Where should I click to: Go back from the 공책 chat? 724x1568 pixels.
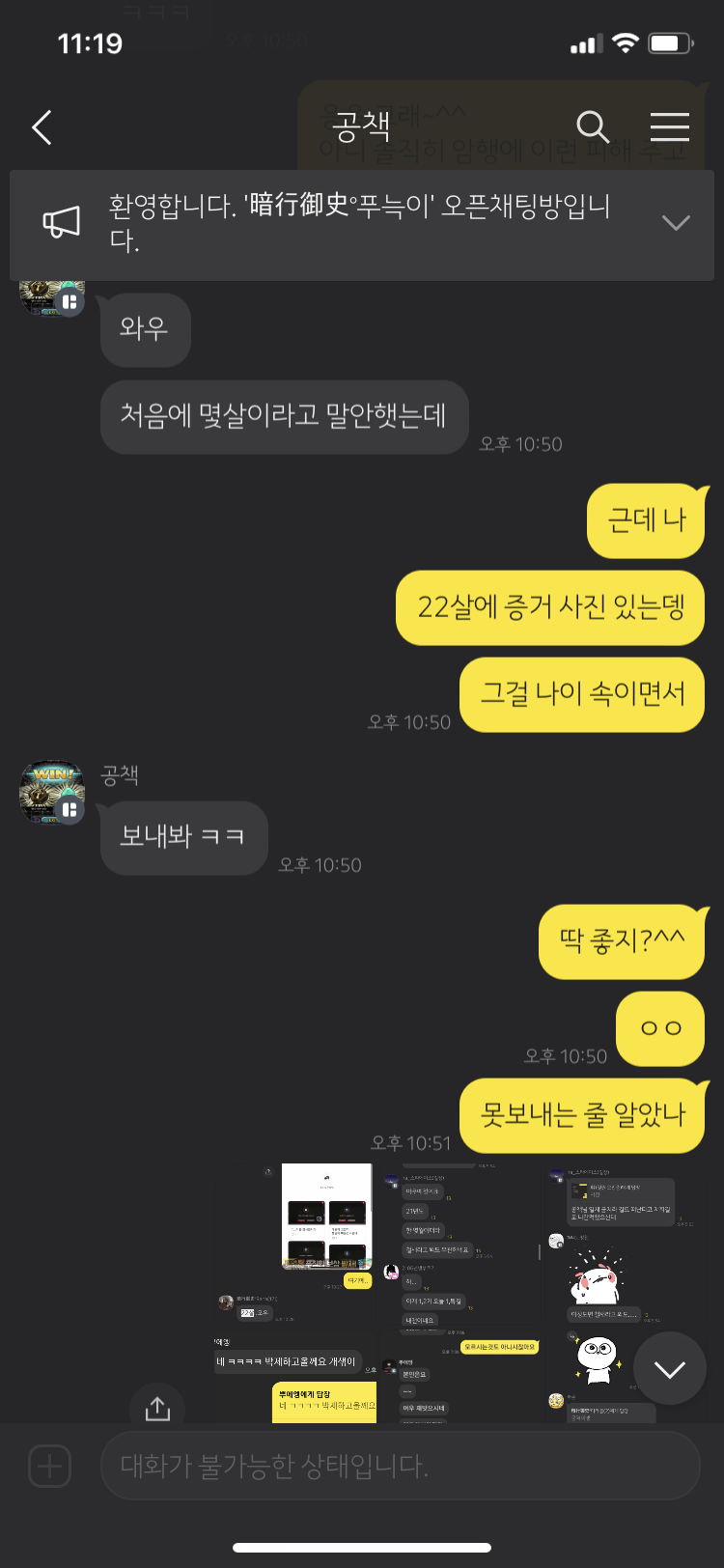coord(42,126)
